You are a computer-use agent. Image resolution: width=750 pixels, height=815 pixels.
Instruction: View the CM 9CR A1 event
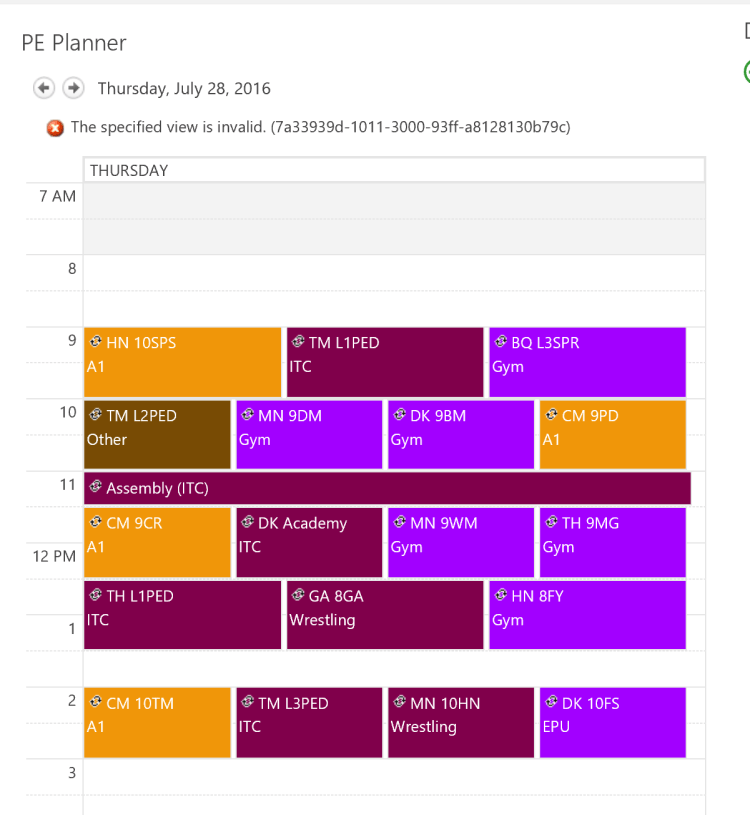[157, 542]
